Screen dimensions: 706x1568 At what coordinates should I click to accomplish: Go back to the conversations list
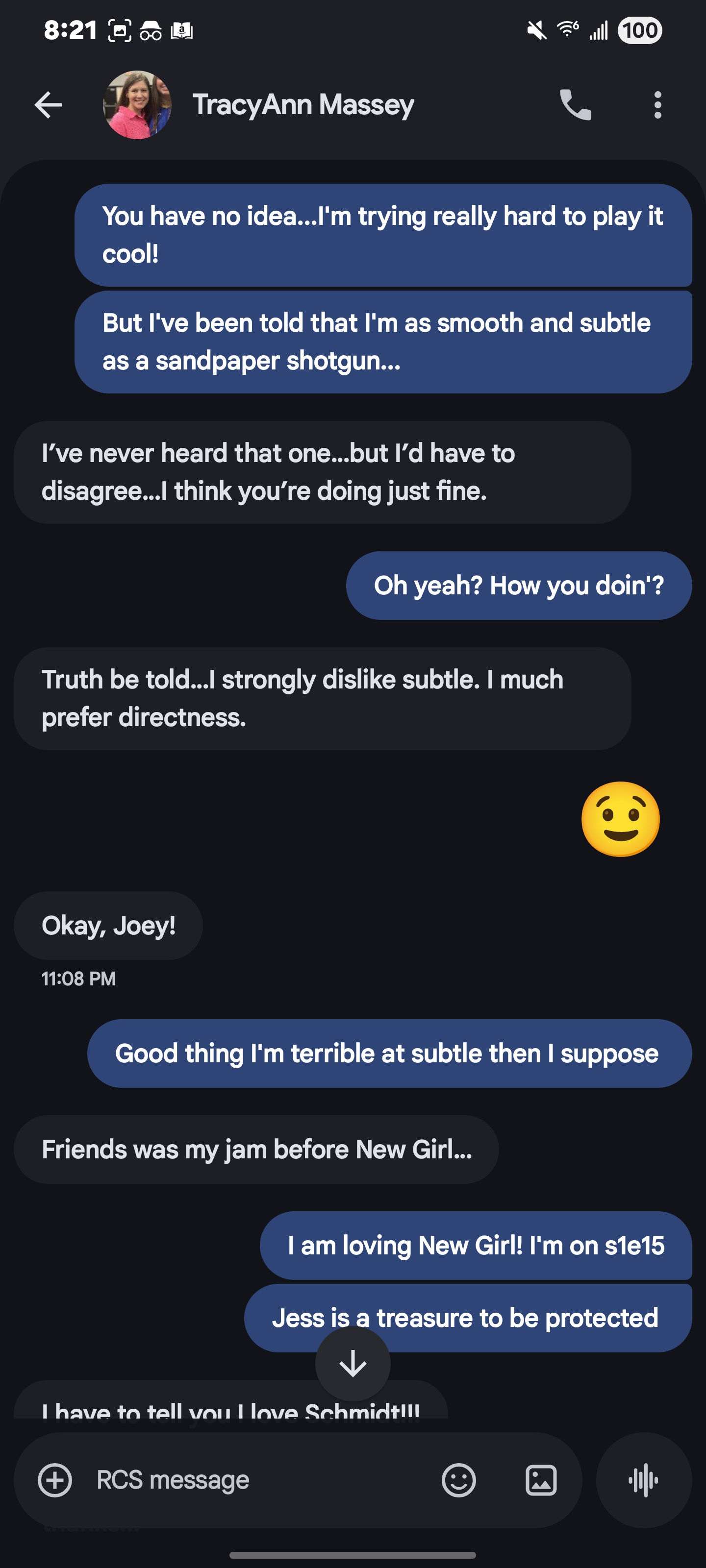pyautogui.click(x=48, y=105)
